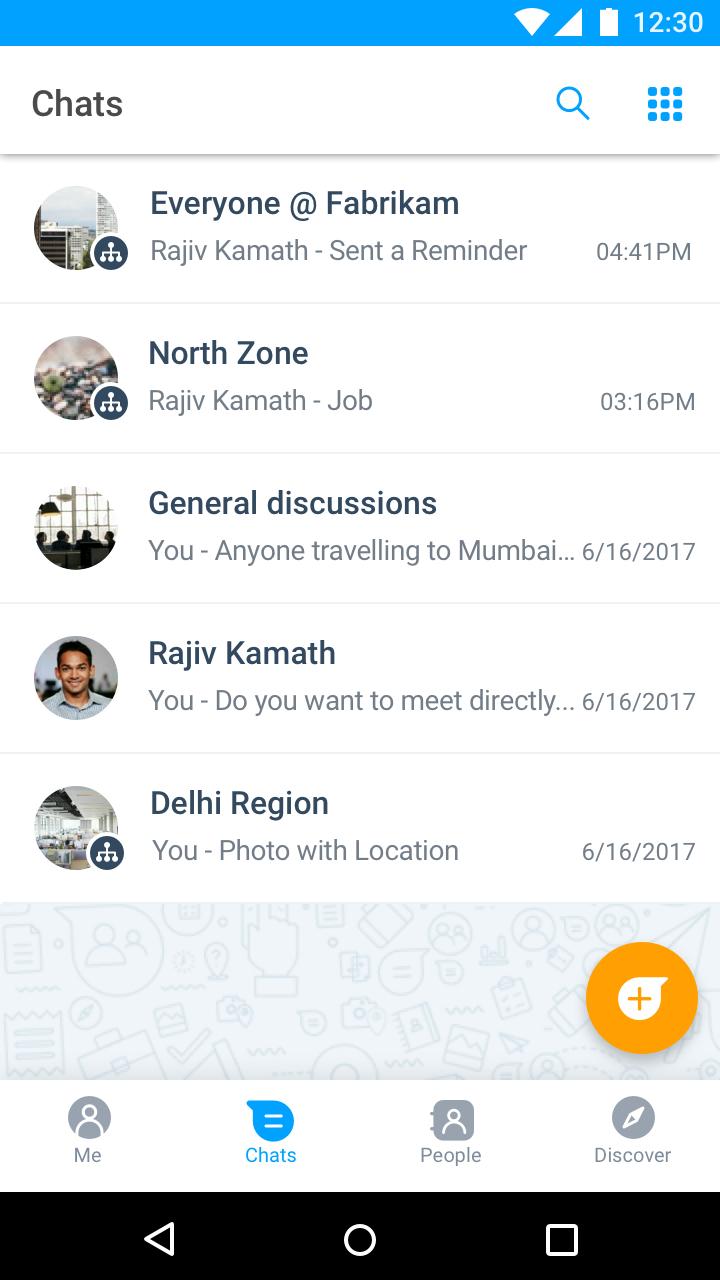Open recent apps with the square button
The height and width of the screenshot is (1280, 720).
click(x=562, y=1239)
